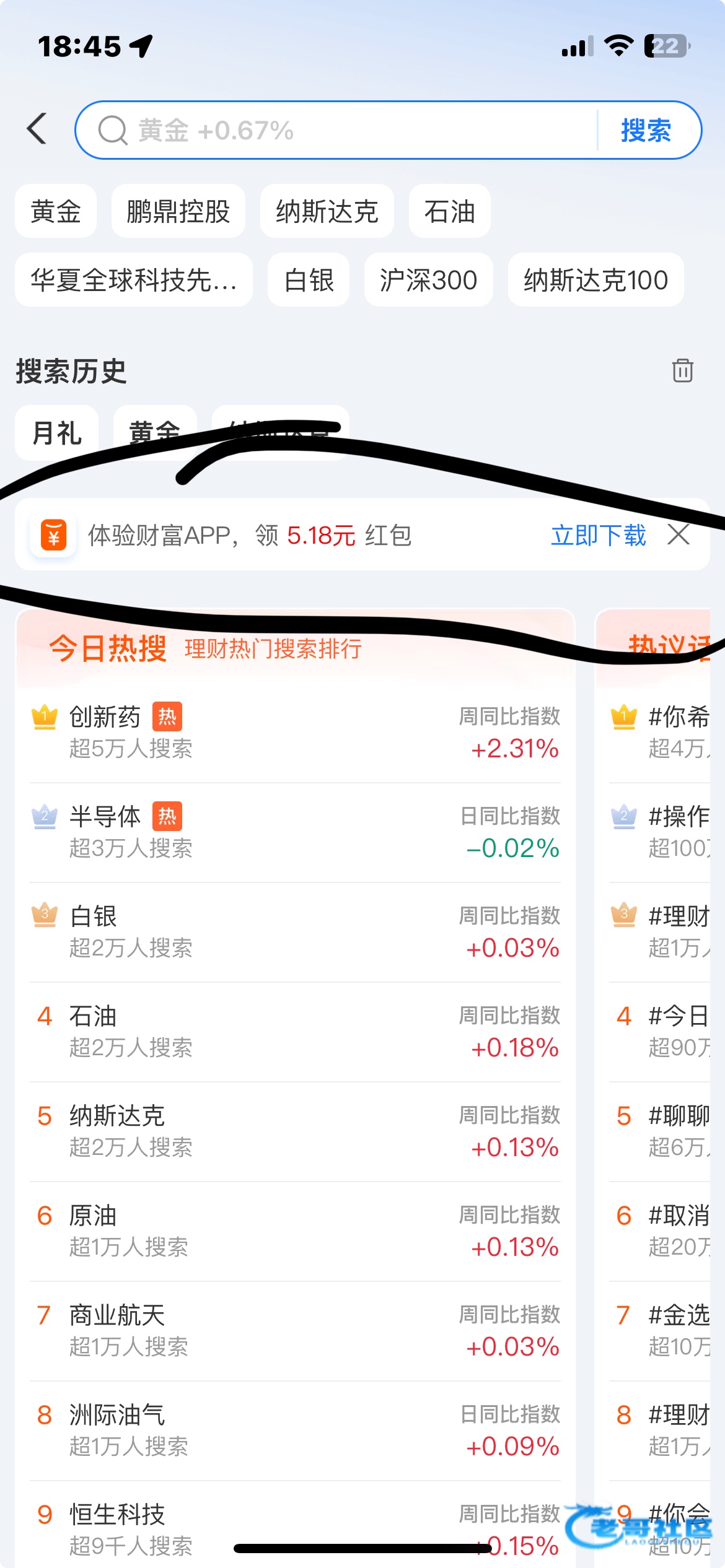Open hot search entry 石油 ranked fourth

point(295,1031)
